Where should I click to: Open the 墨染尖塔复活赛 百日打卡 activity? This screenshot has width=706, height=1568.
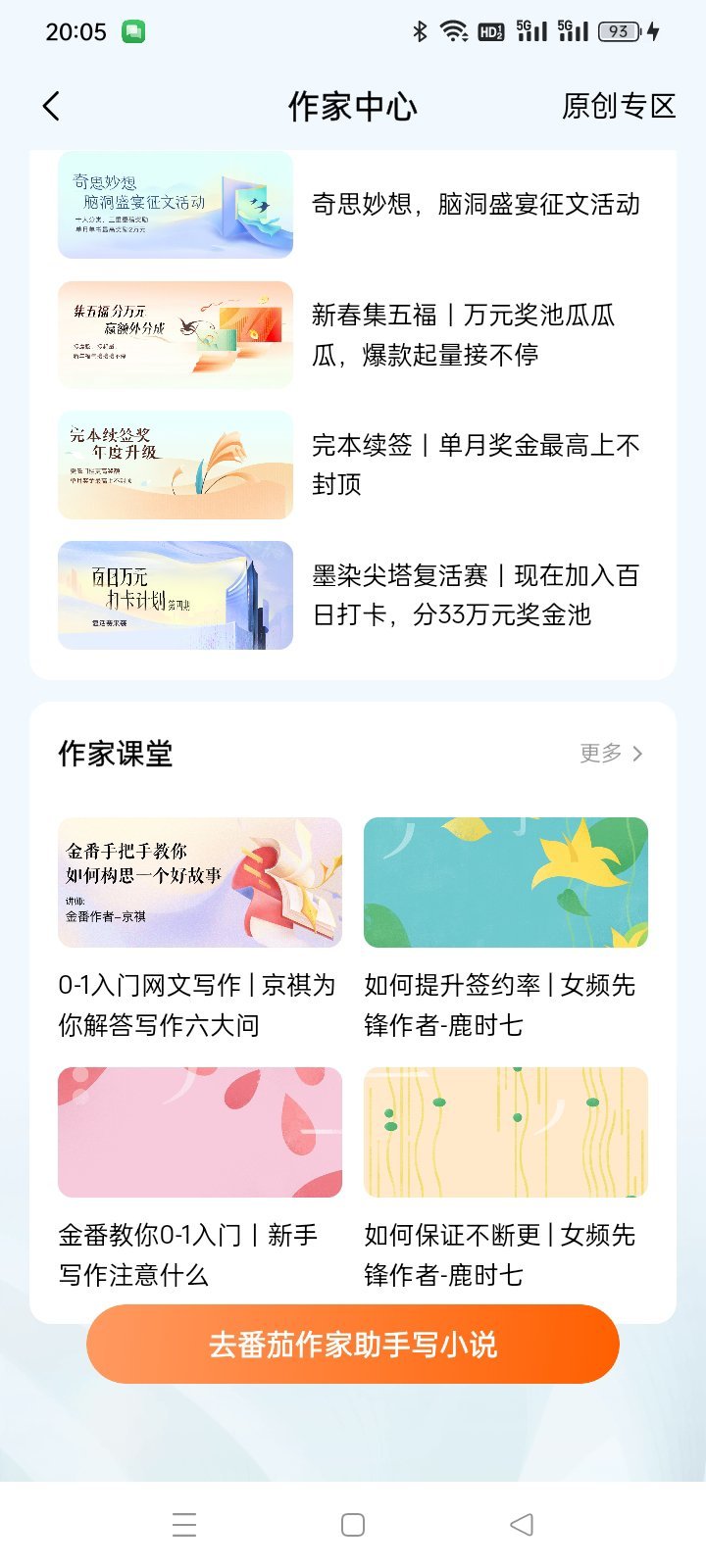(x=353, y=595)
